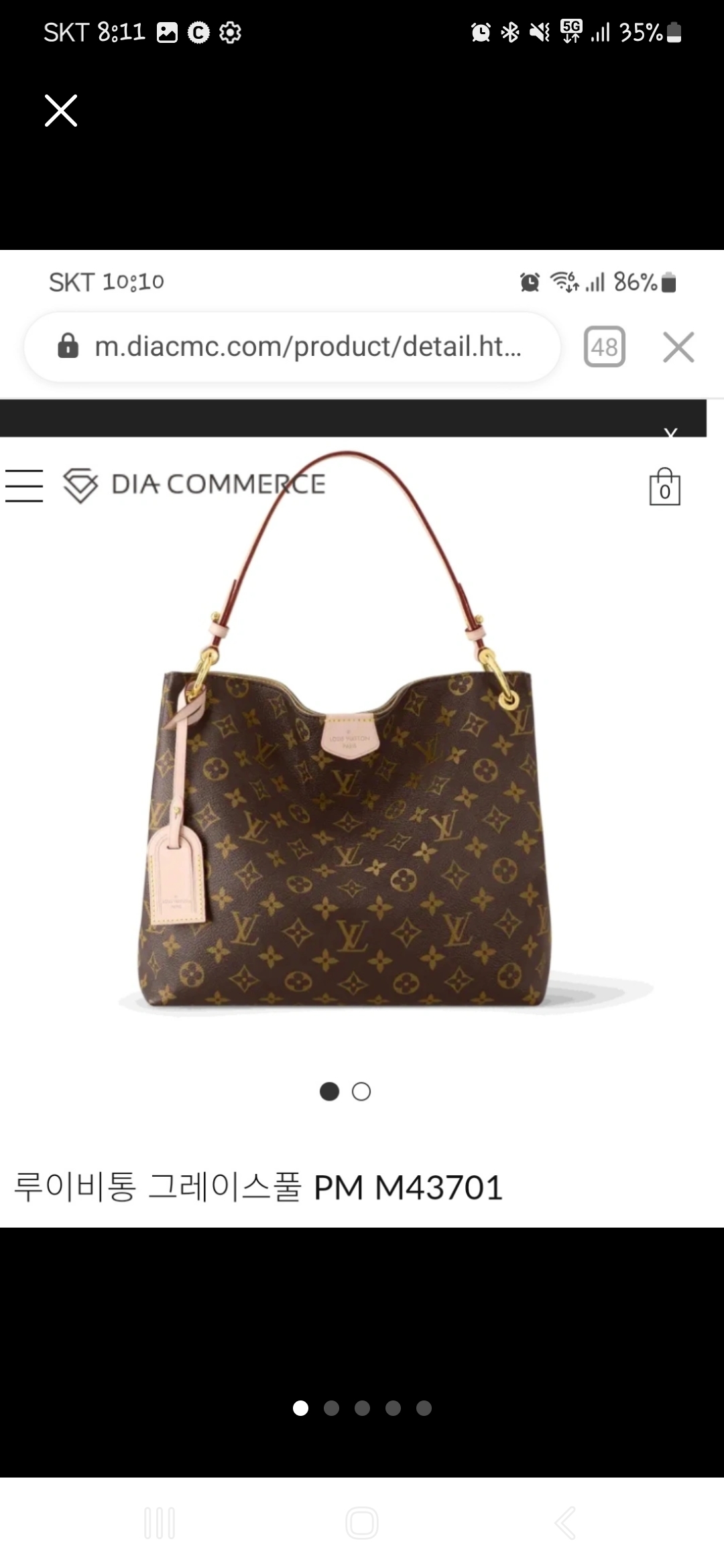Screen dimensions: 724x1568
Task: Jump to the second image dot indicator
Action: point(331,1408)
